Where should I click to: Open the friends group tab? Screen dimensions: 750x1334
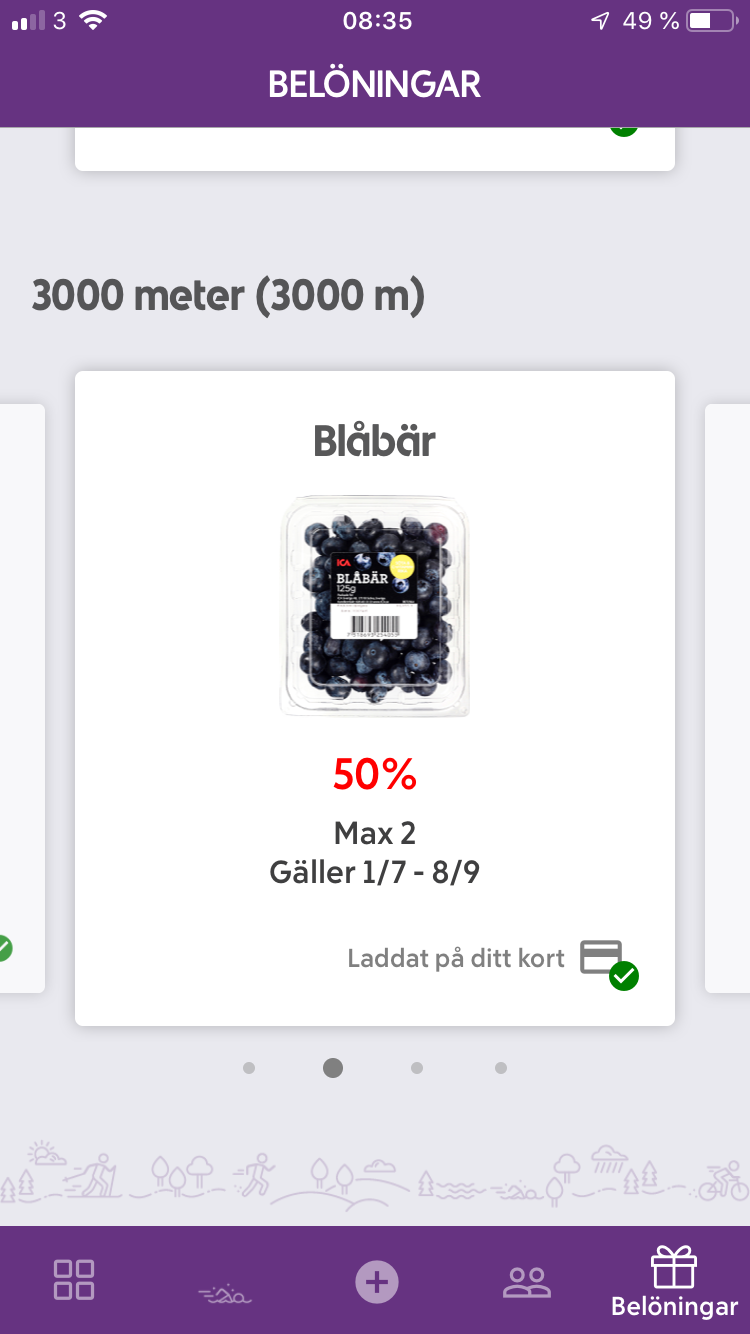[x=527, y=1282]
